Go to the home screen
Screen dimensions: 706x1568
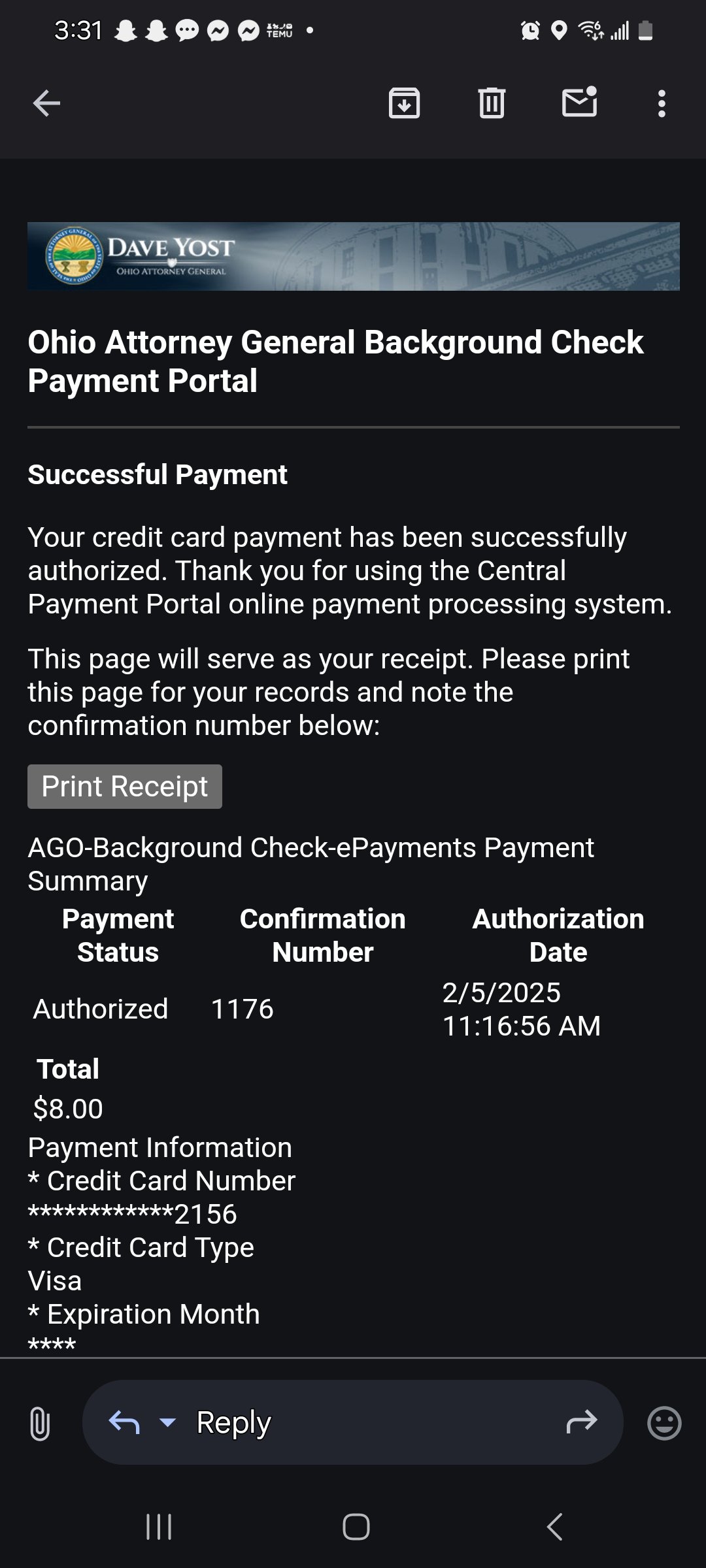(x=356, y=1527)
